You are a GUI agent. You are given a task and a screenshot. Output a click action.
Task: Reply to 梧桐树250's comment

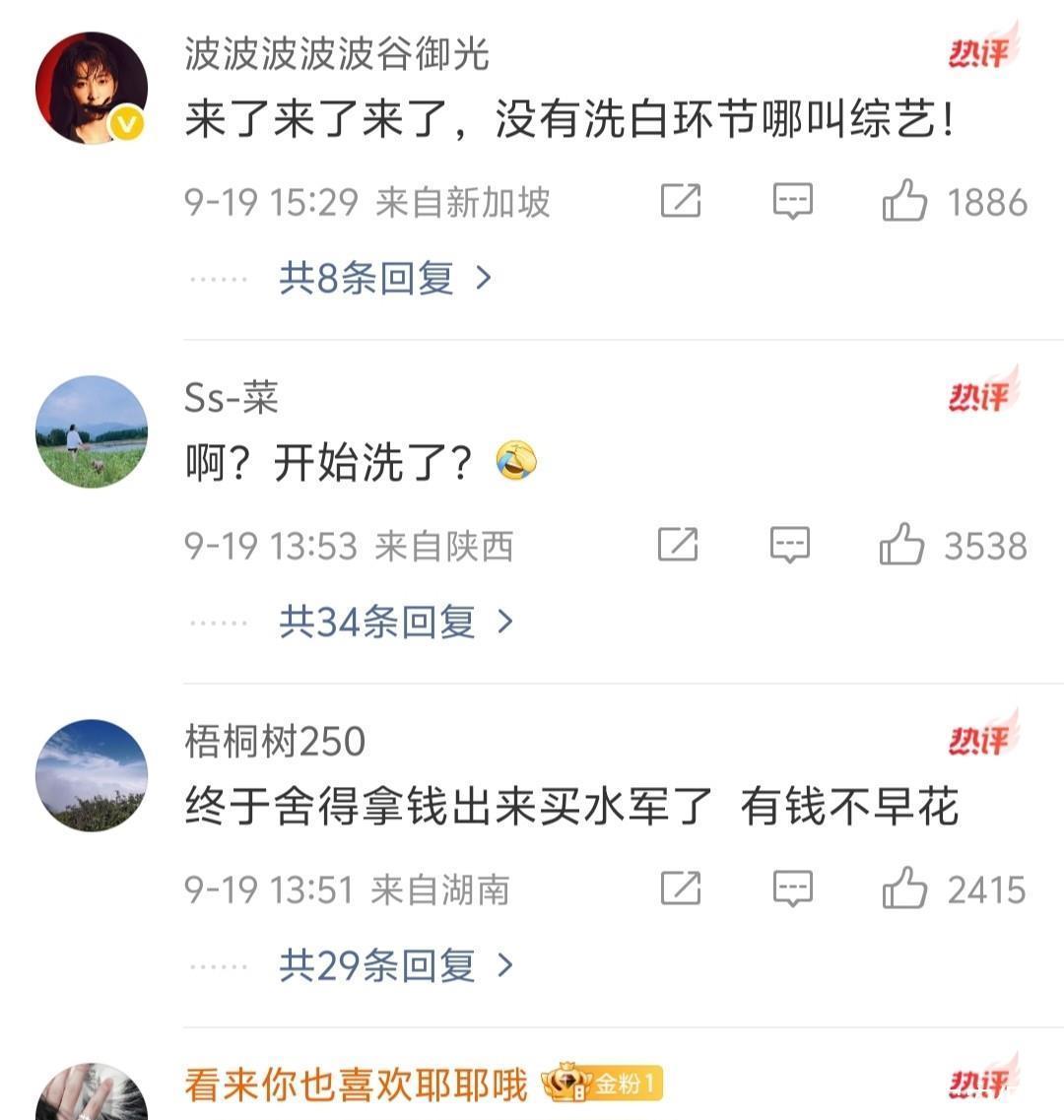pyautogui.click(x=792, y=889)
